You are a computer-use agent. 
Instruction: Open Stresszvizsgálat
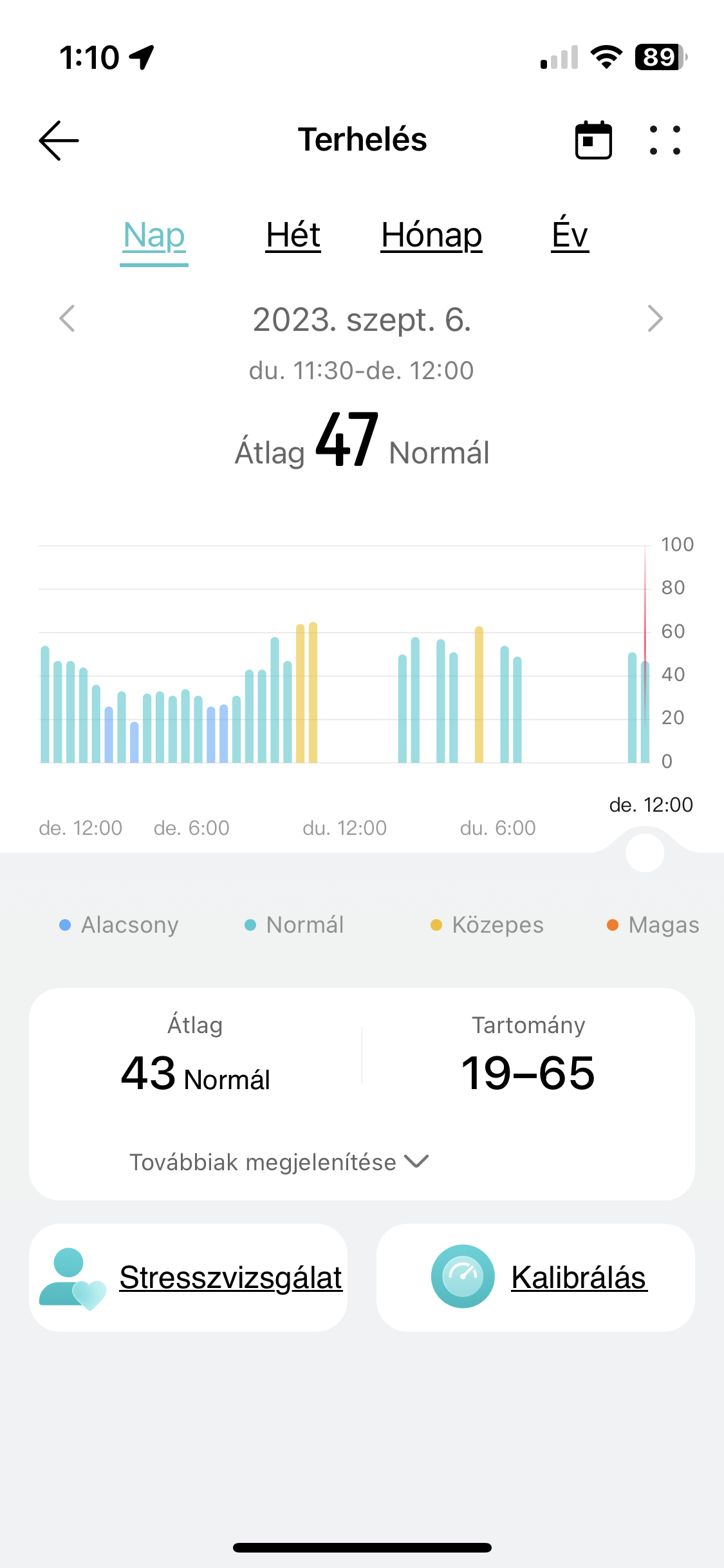pyautogui.click(x=188, y=1278)
